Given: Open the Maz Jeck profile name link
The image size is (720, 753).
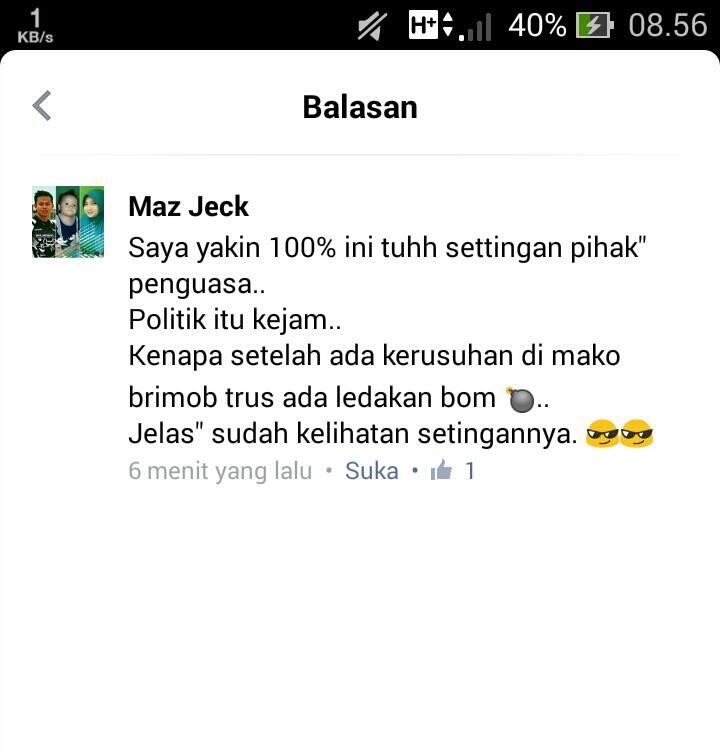Looking at the screenshot, I should pos(188,207).
